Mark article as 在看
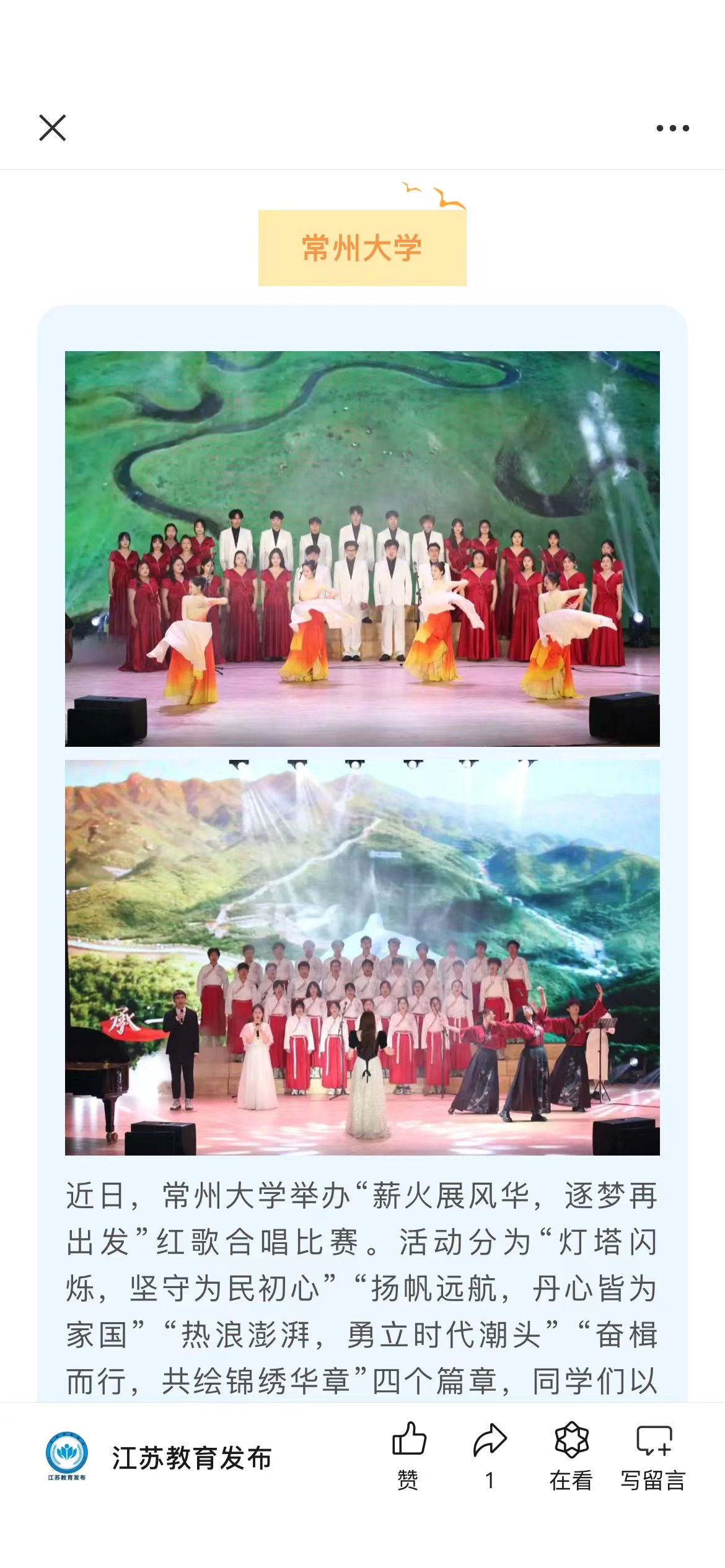725x1568 pixels. tap(571, 1454)
